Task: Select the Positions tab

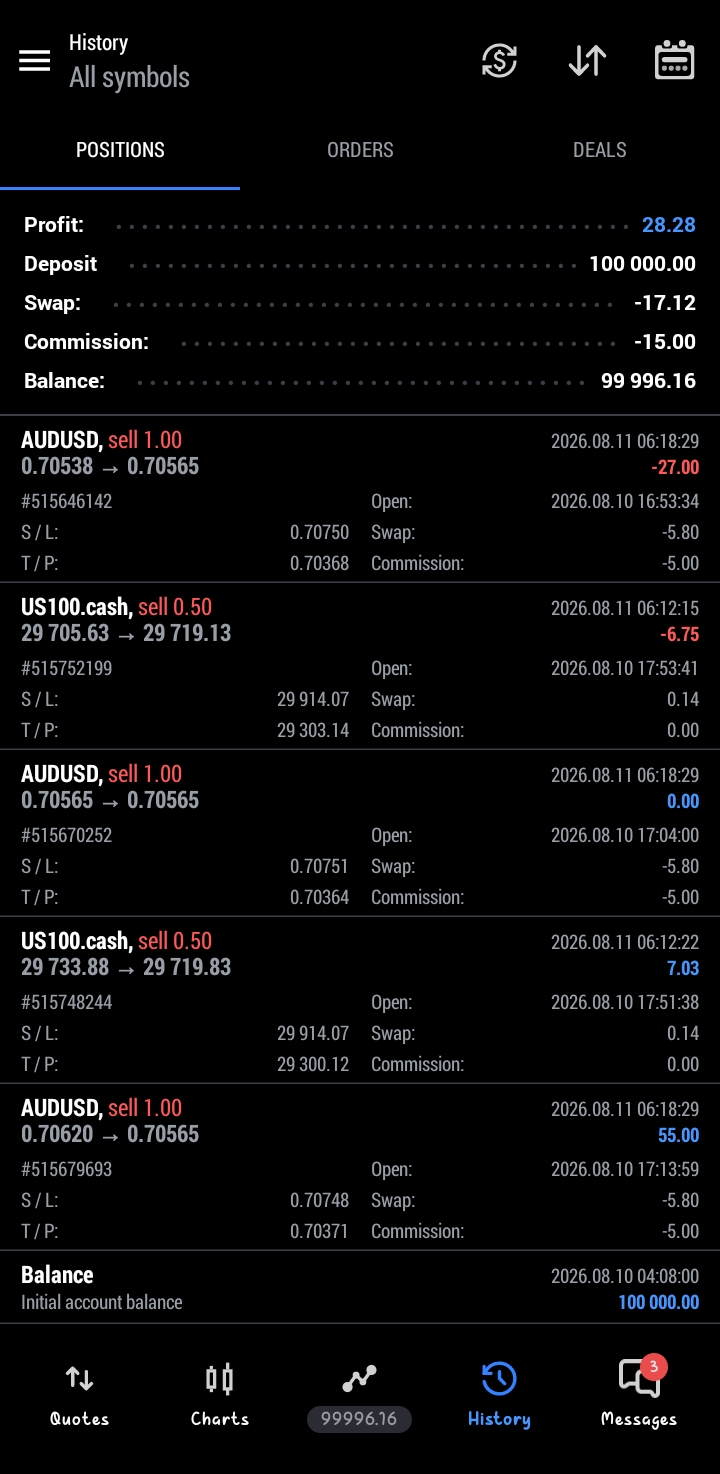Action: point(120,150)
